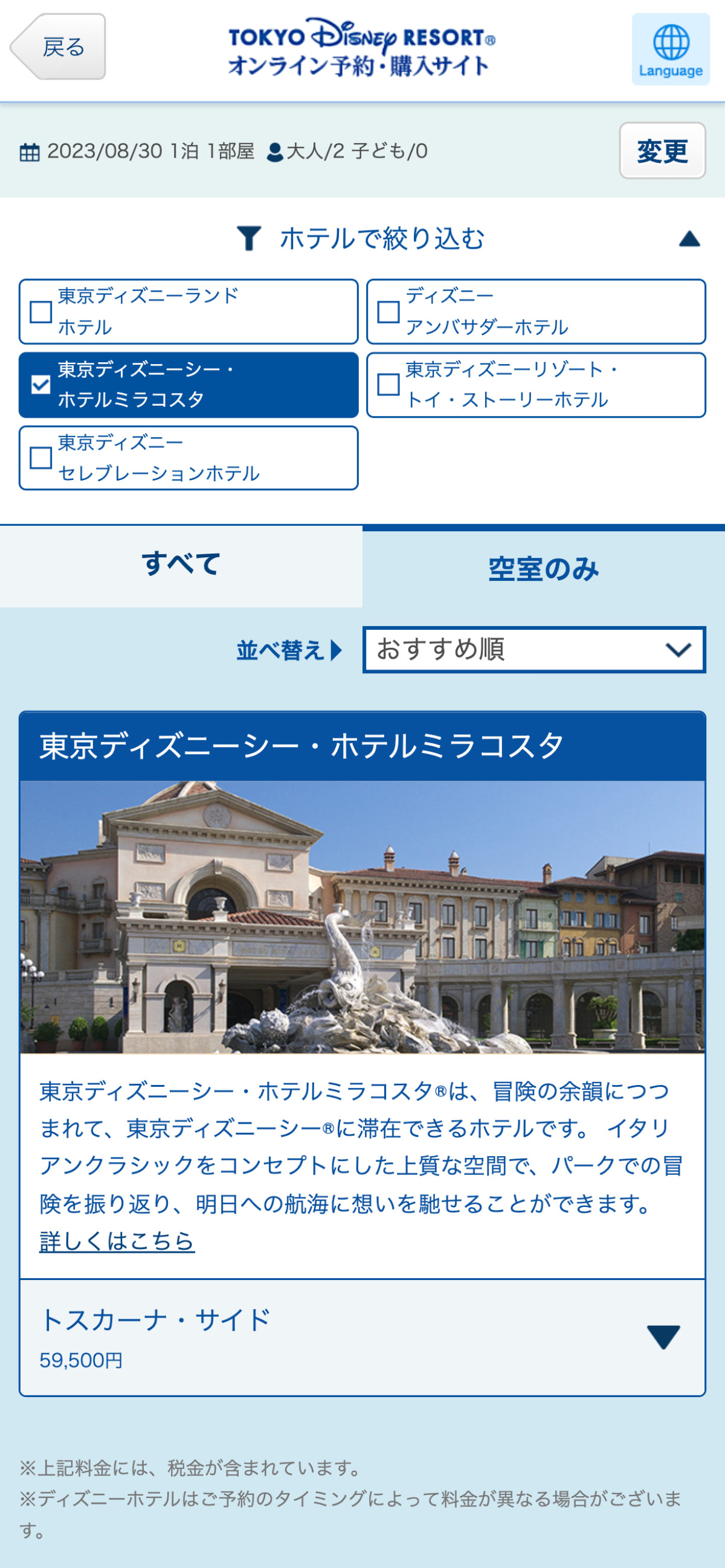The image size is (725, 1568).
Task: Collapse the ホテルで絞り込む filter section
Action: pyautogui.click(x=688, y=238)
